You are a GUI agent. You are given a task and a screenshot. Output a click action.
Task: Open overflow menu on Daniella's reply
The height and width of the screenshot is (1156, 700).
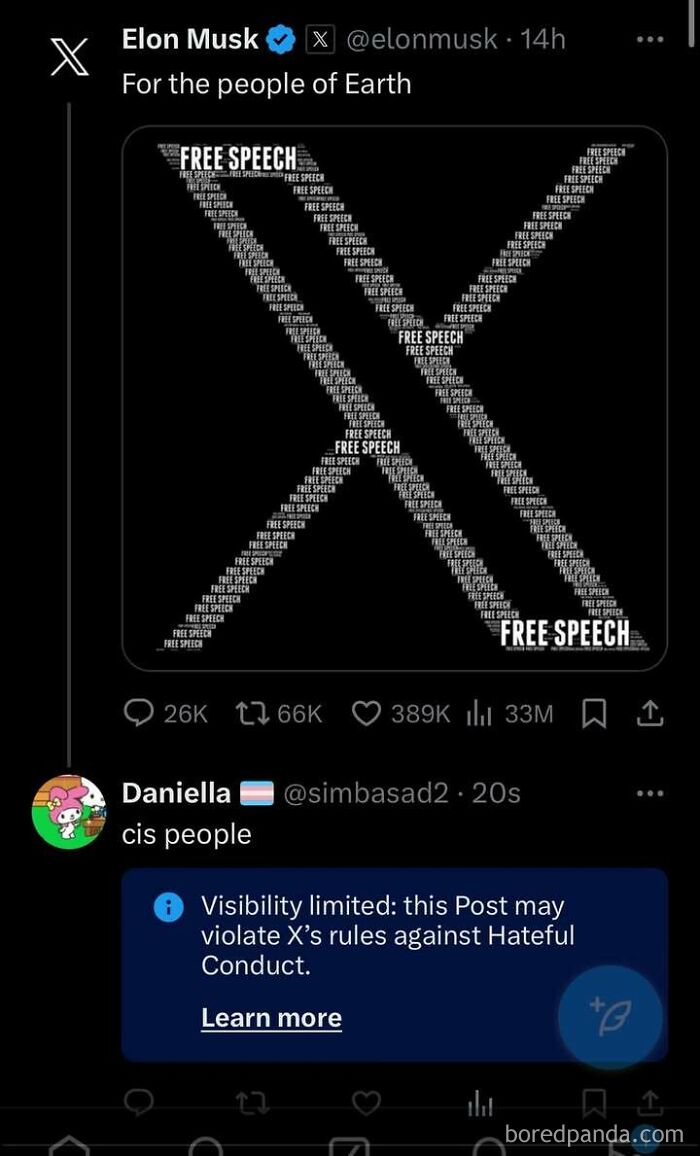pos(650,793)
